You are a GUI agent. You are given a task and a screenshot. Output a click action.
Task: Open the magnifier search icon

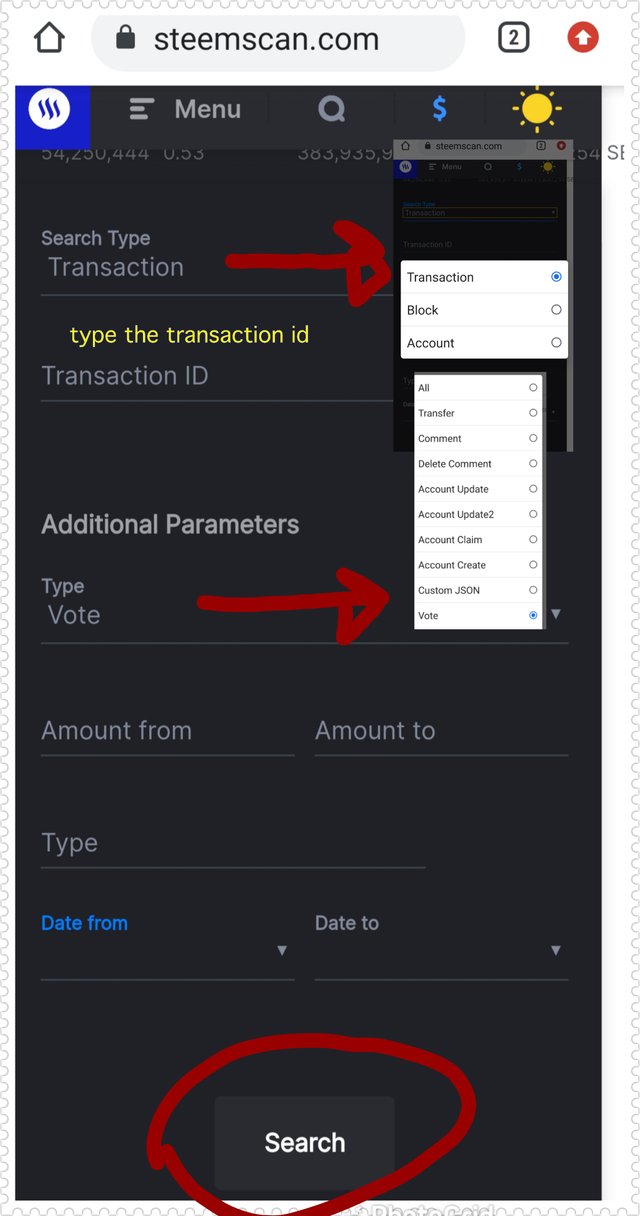[x=332, y=109]
